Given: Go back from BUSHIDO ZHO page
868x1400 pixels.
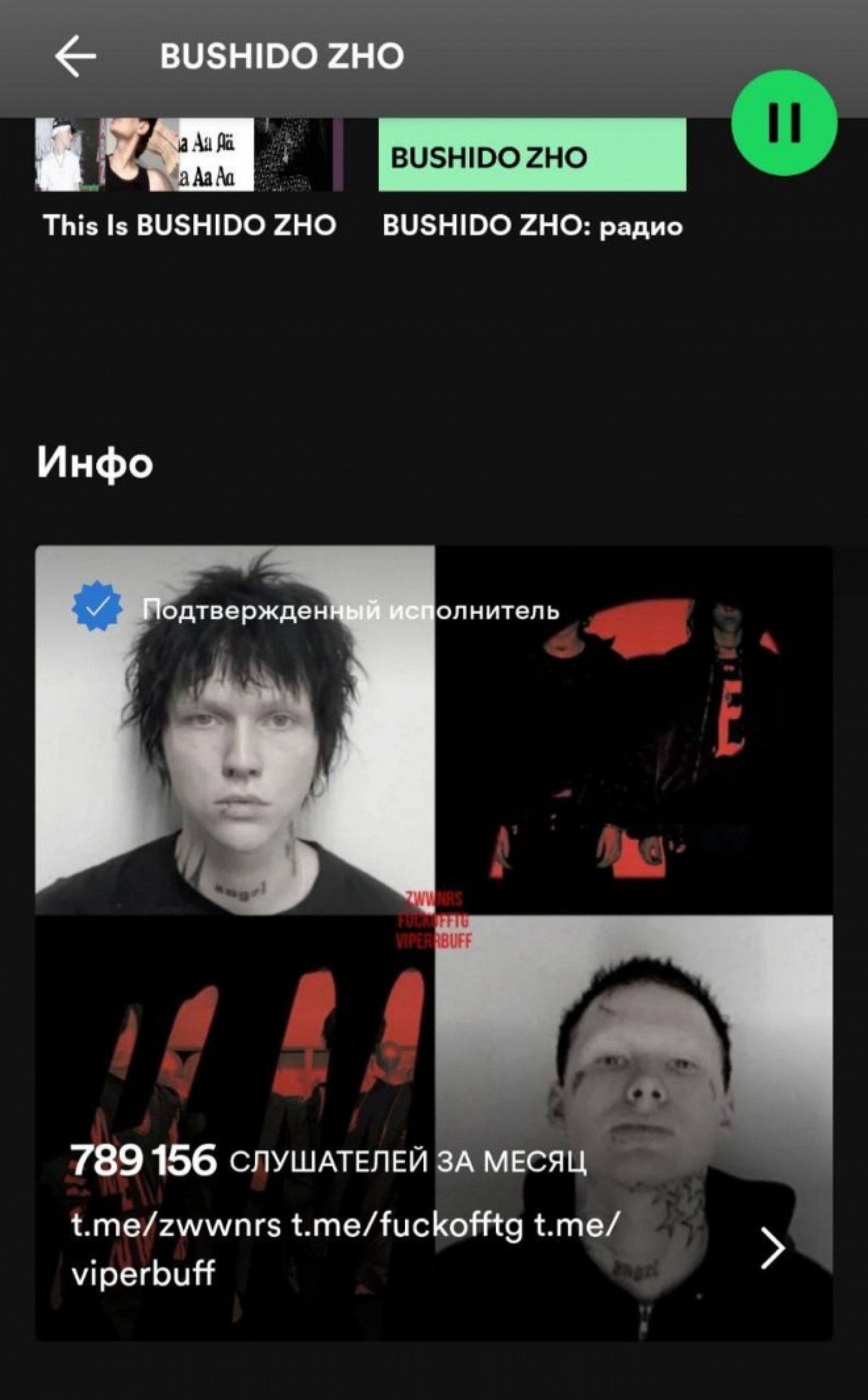Looking at the screenshot, I should click(x=75, y=57).
